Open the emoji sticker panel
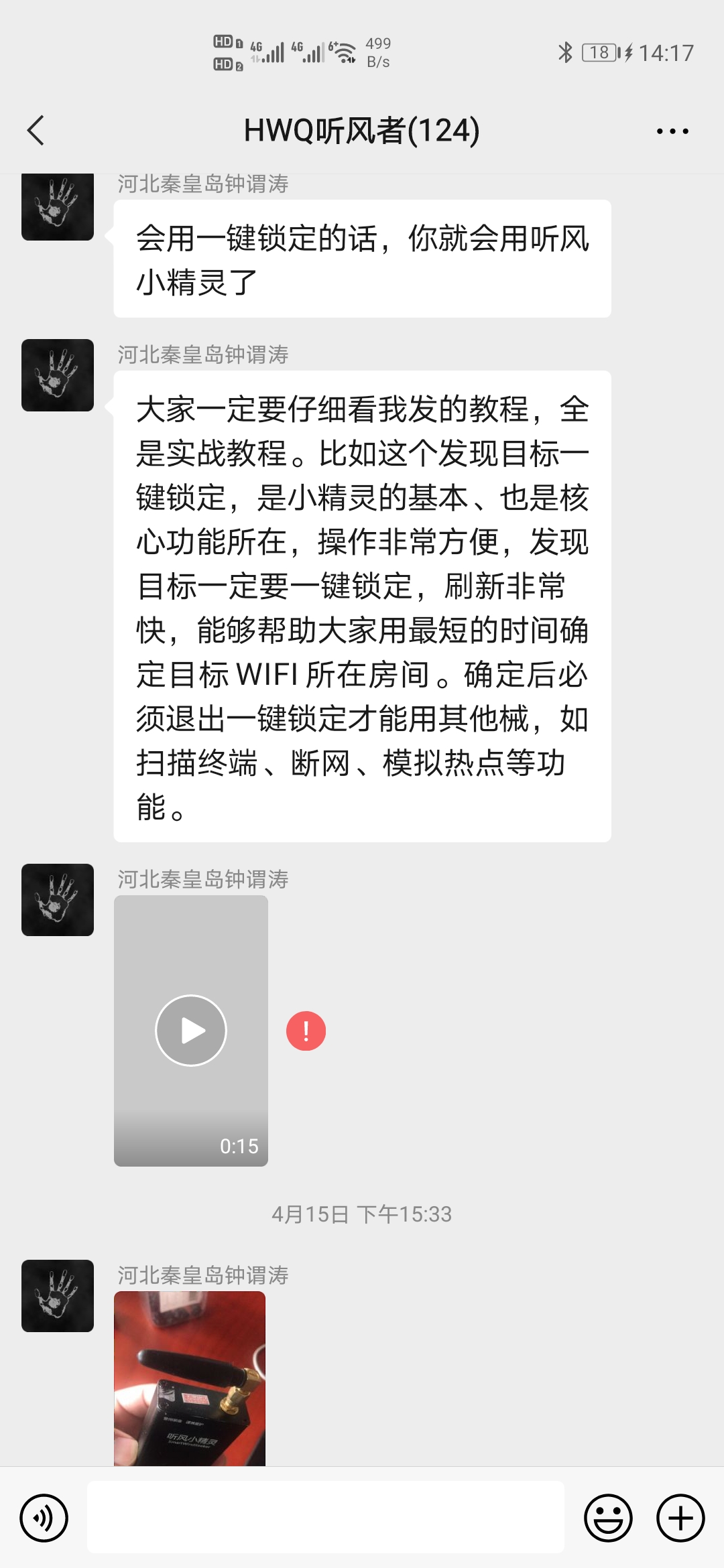This screenshot has width=724, height=1568. tap(608, 1518)
